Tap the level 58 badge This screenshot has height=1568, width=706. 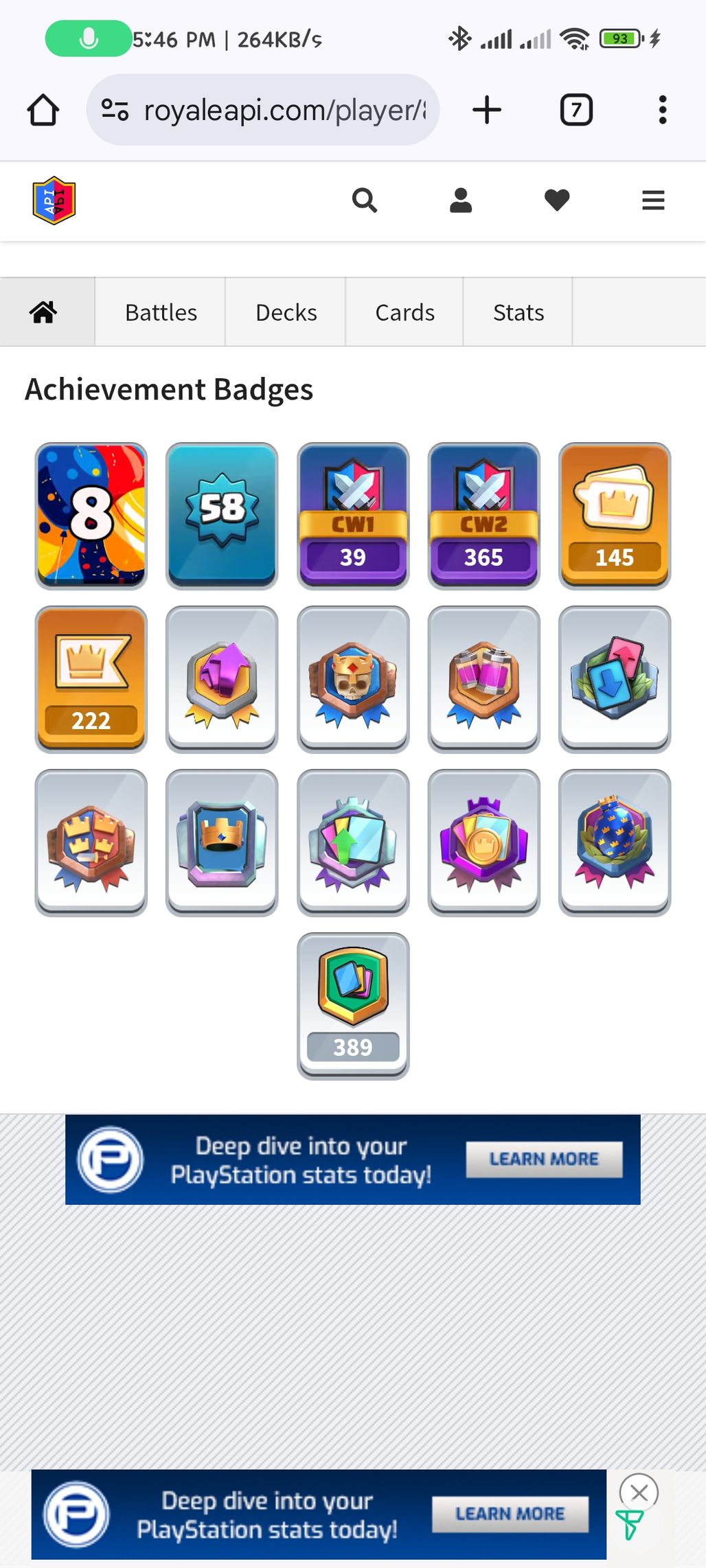tap(222, 516)
